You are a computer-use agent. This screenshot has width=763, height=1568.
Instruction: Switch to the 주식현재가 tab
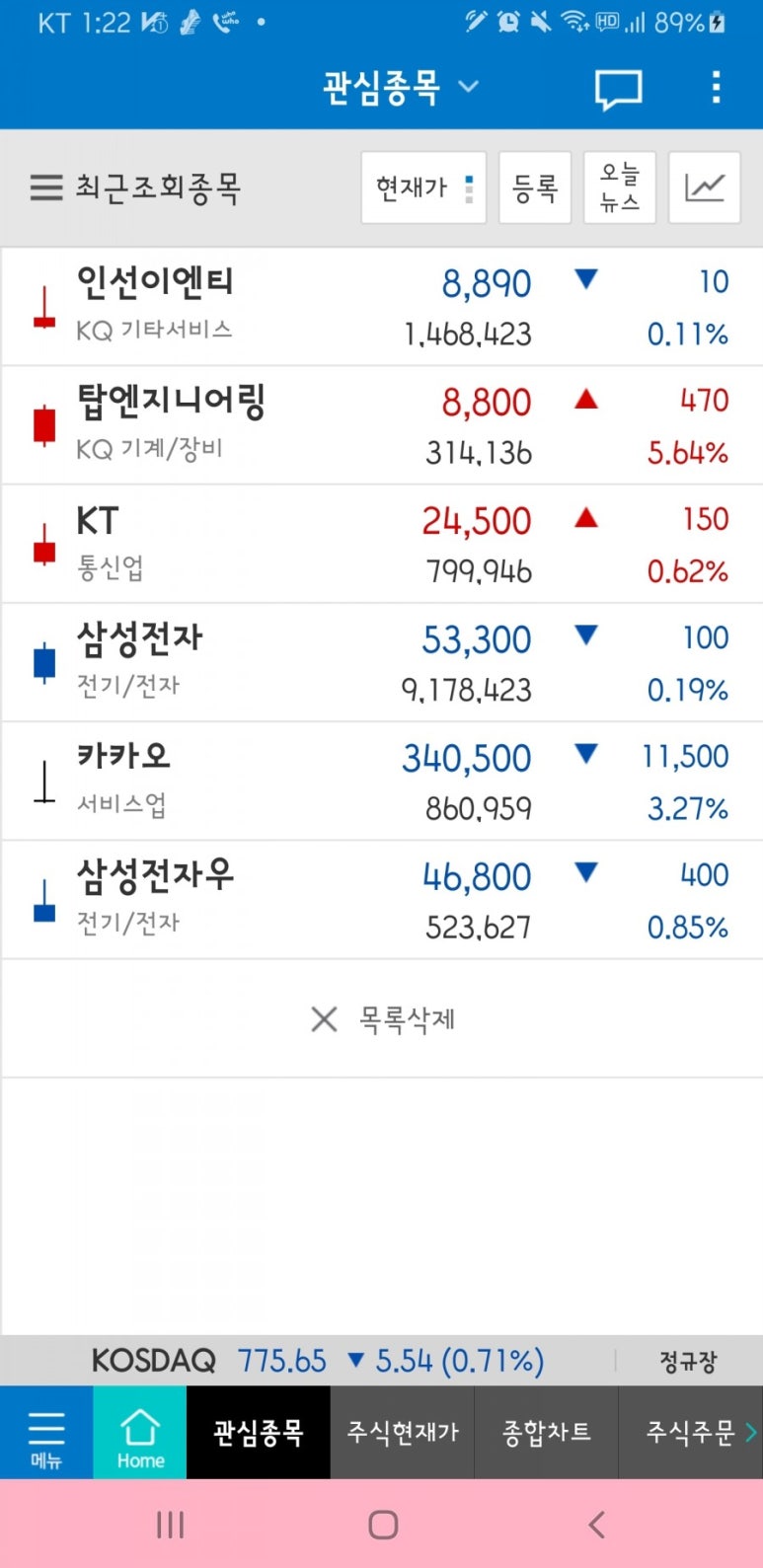pos(403,1433)
